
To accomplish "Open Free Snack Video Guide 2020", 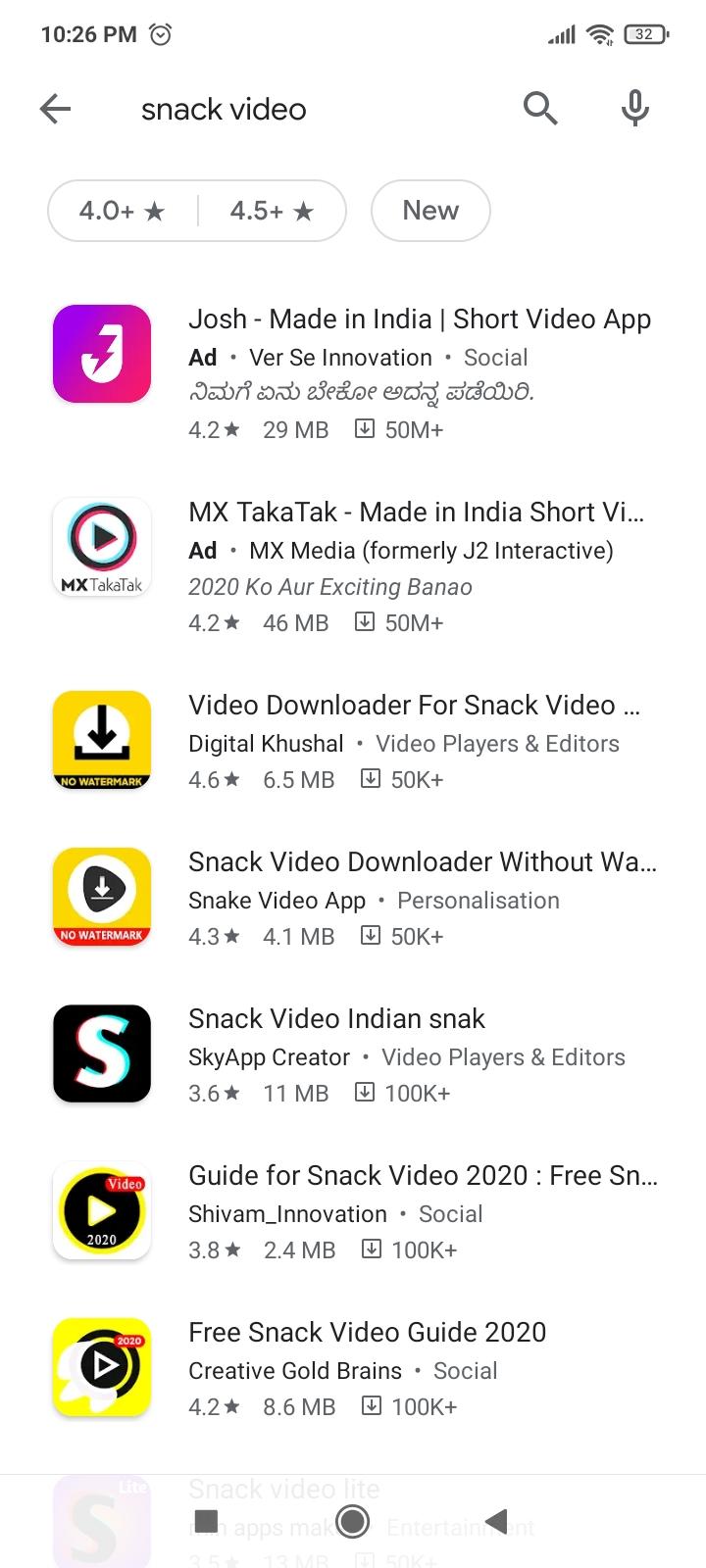I will [367, 1333].
